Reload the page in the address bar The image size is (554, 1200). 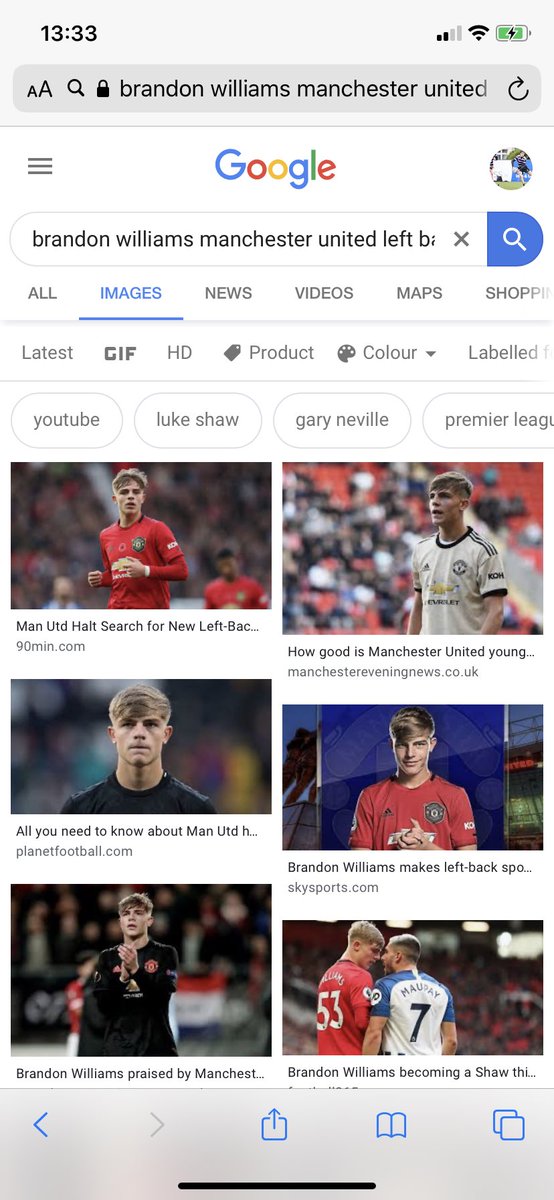(518, 89)
